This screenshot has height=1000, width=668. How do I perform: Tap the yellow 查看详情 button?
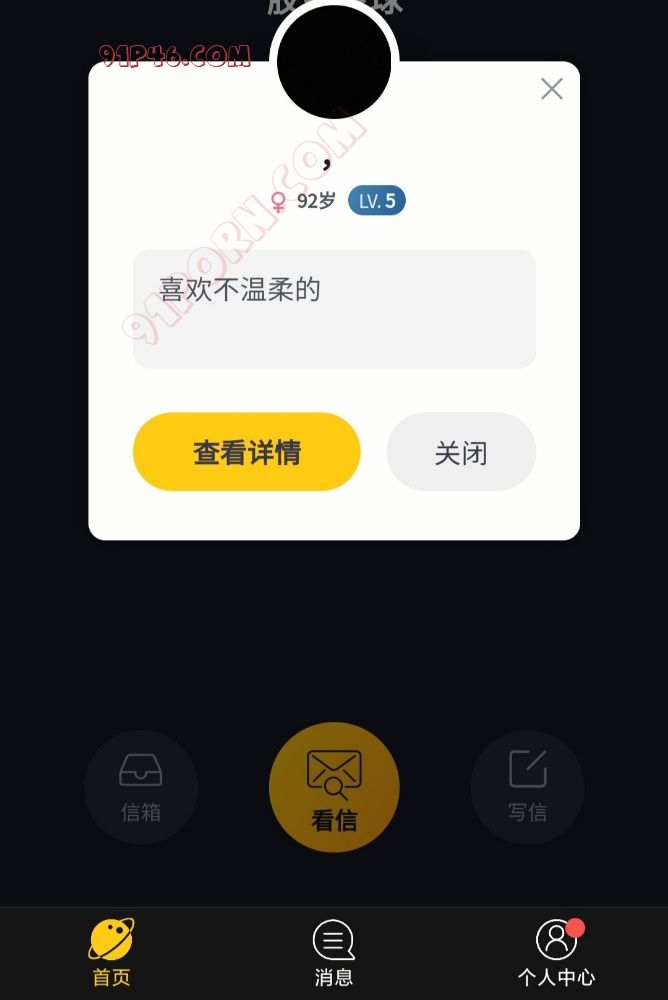tap(246, 452)
